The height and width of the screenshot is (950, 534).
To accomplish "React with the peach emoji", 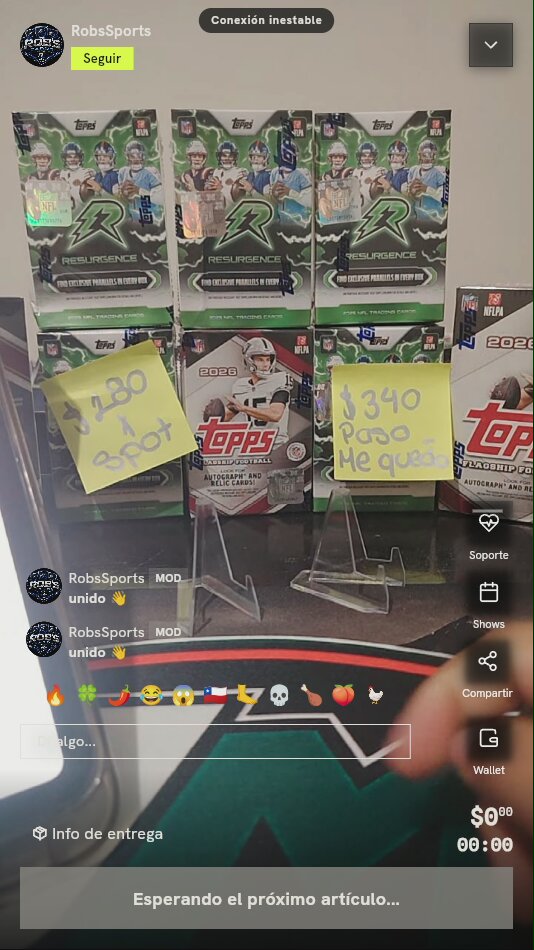I will pos(343,696).
